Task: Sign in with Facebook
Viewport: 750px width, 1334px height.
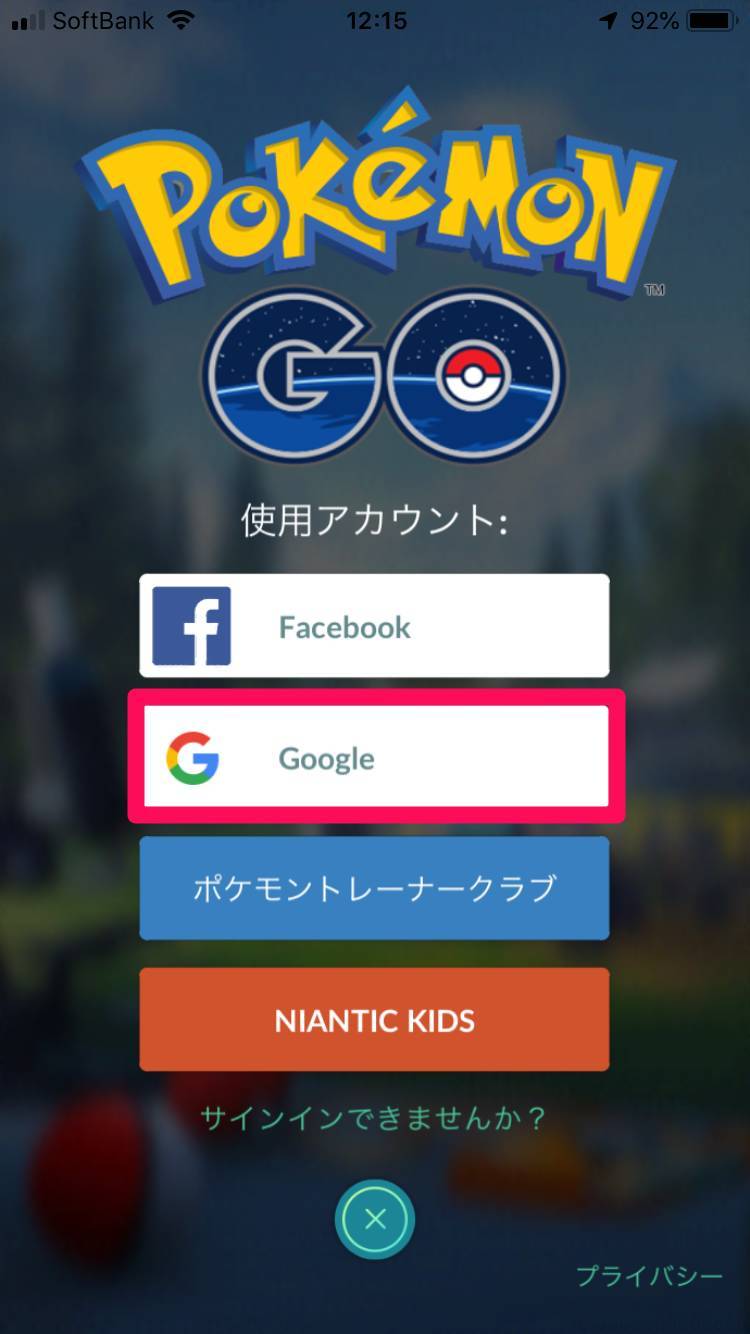Action: 374,626
